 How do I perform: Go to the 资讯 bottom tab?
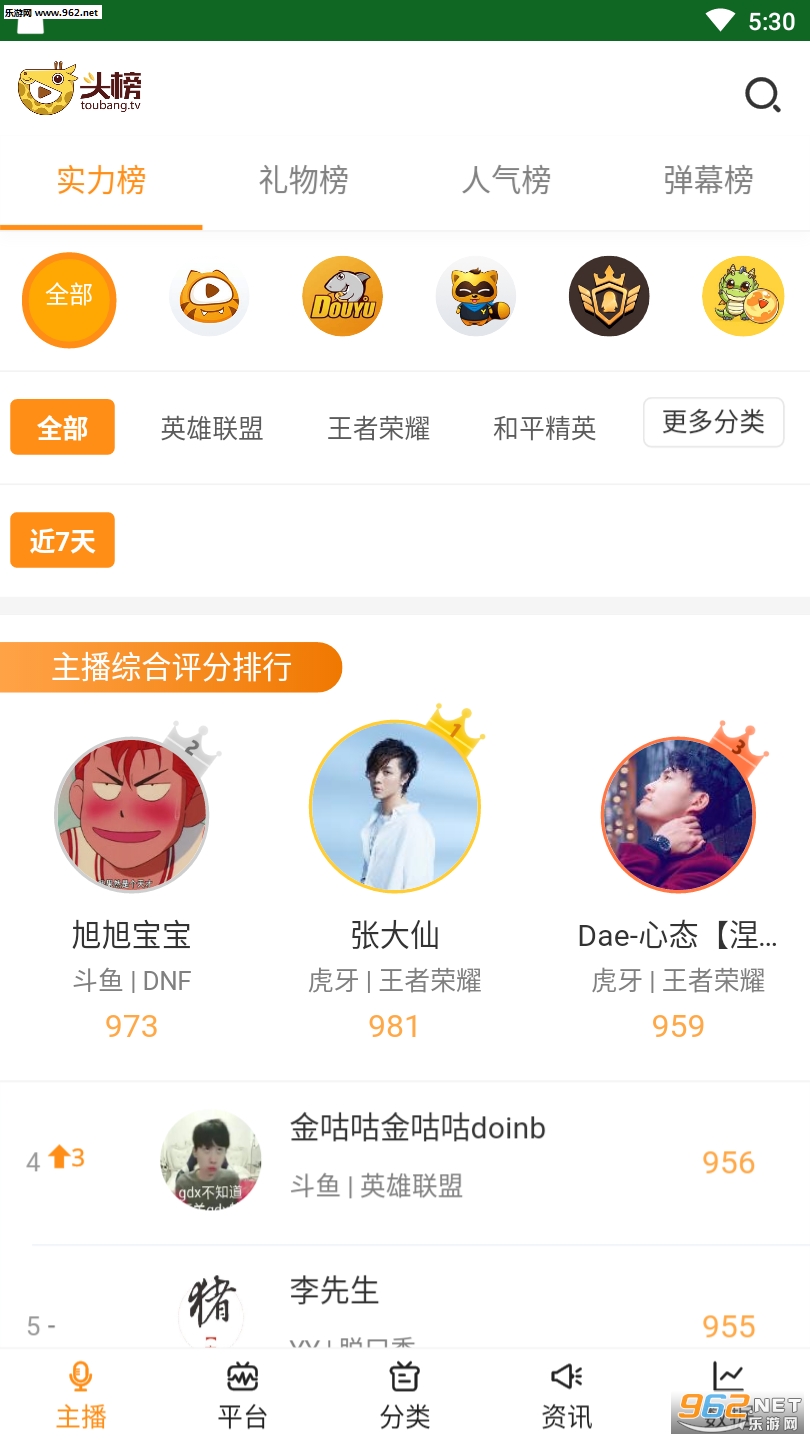click(x=567, y=1396)
